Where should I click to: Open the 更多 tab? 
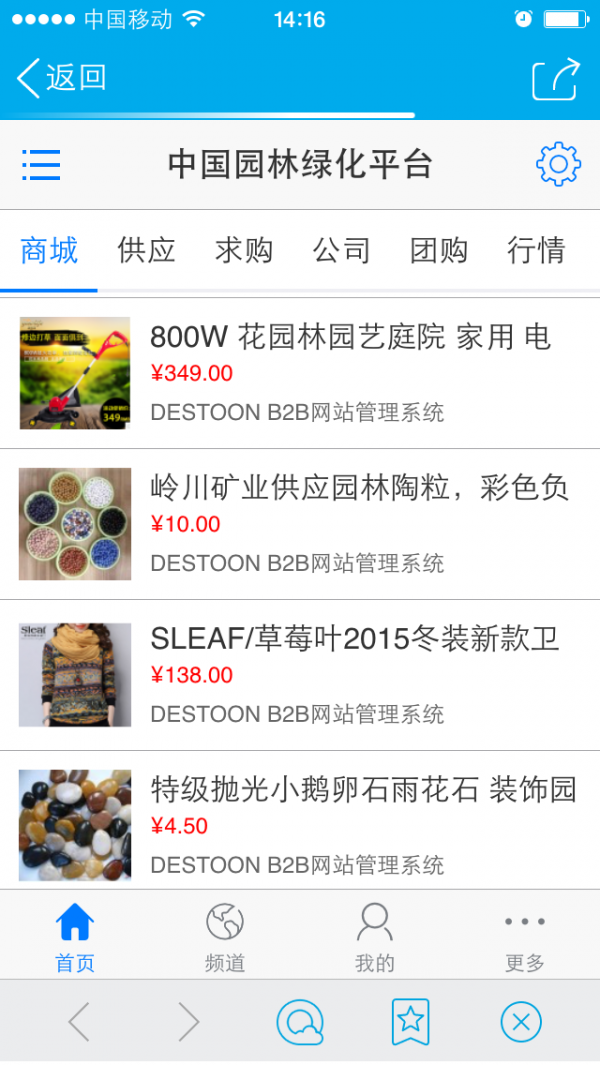525,937
